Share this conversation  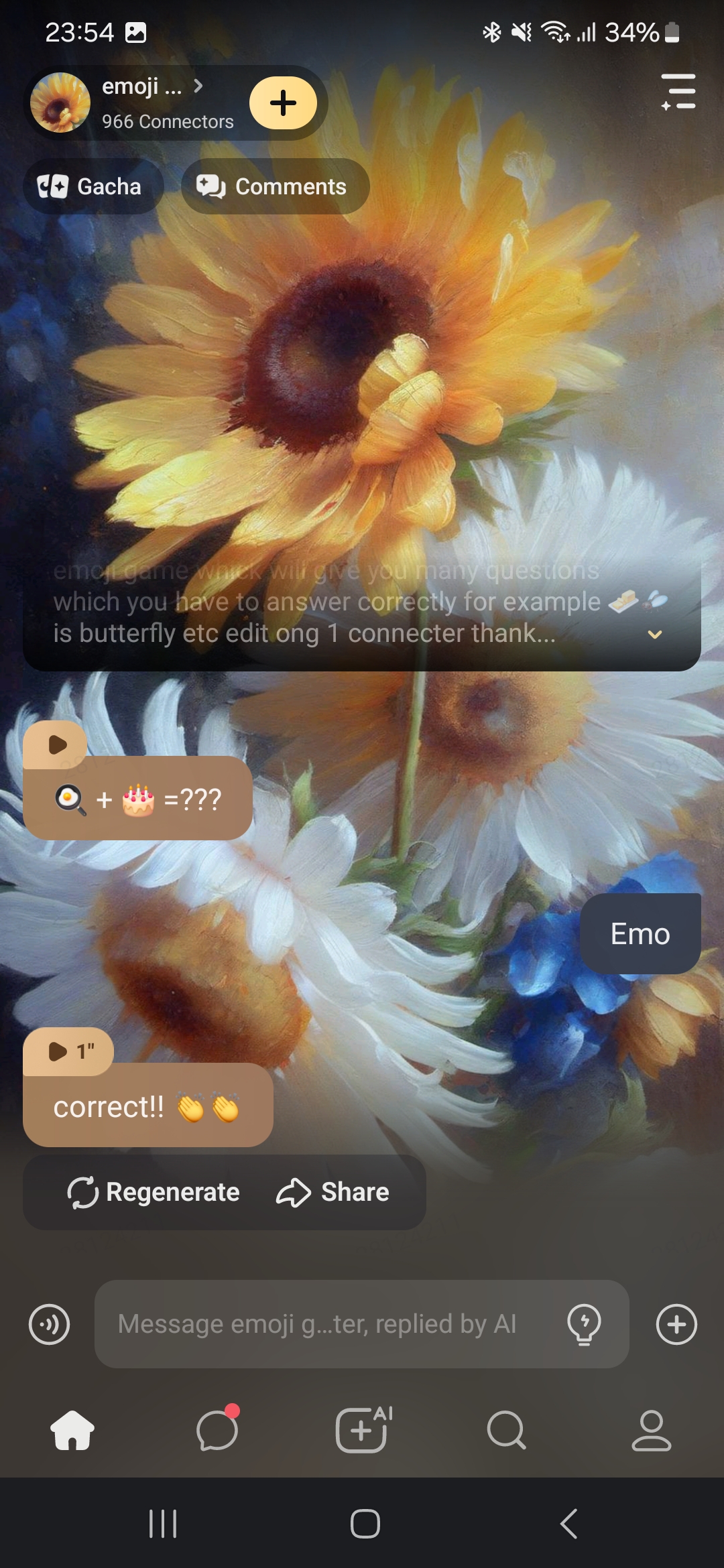point(333,1192)
